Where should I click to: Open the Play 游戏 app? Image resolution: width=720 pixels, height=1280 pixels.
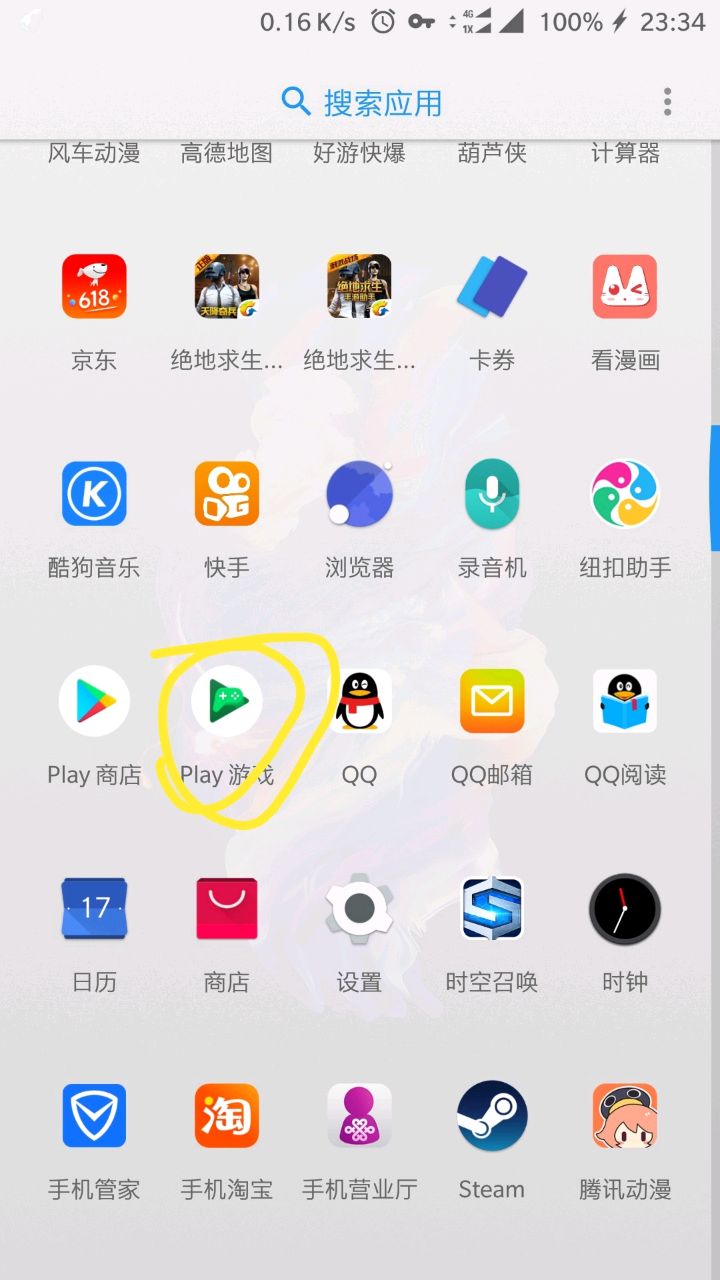click(227, 701)
